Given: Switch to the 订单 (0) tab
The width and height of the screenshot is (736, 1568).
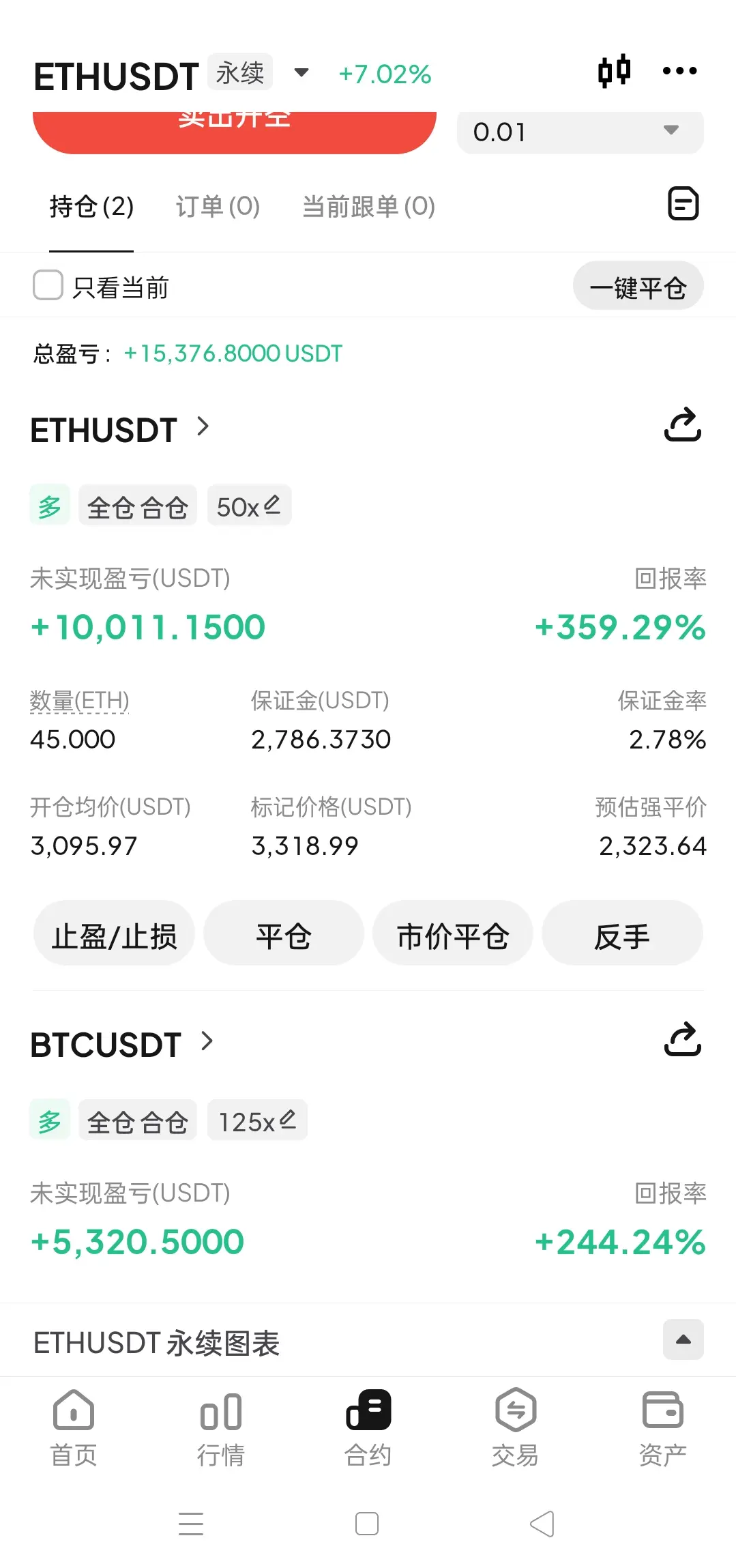Looking at the screenshot, I should pos(218,206).
